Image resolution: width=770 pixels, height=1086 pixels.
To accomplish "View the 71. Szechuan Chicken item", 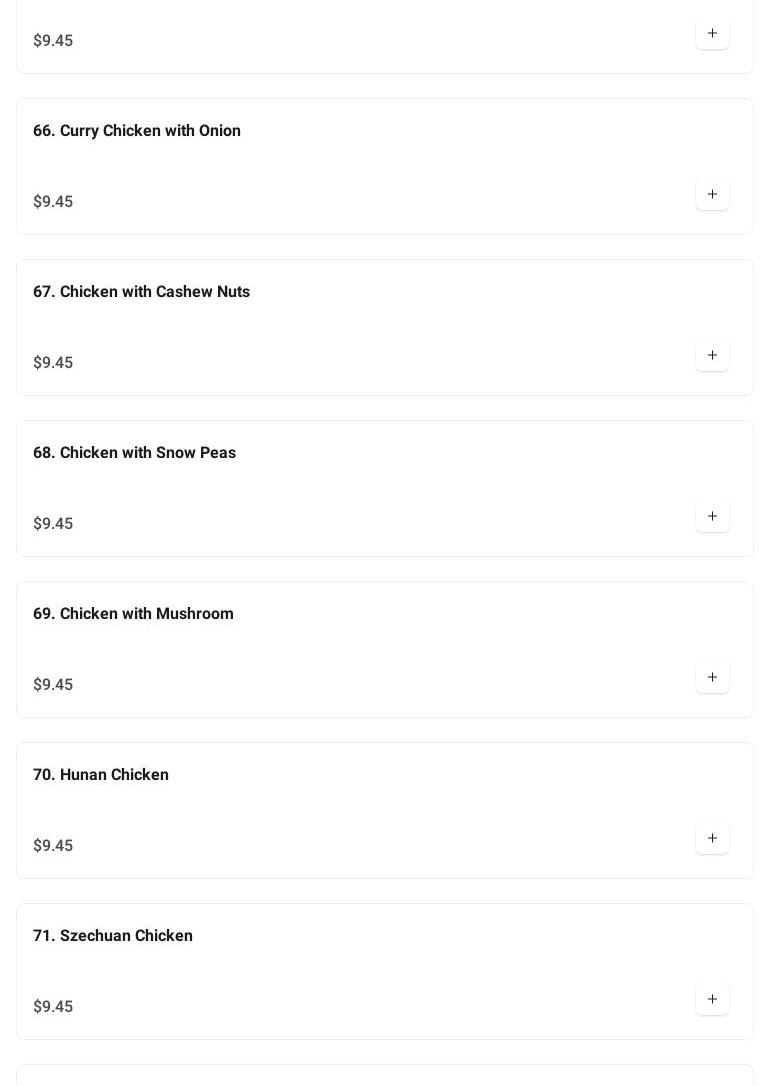I will [113, 936].
